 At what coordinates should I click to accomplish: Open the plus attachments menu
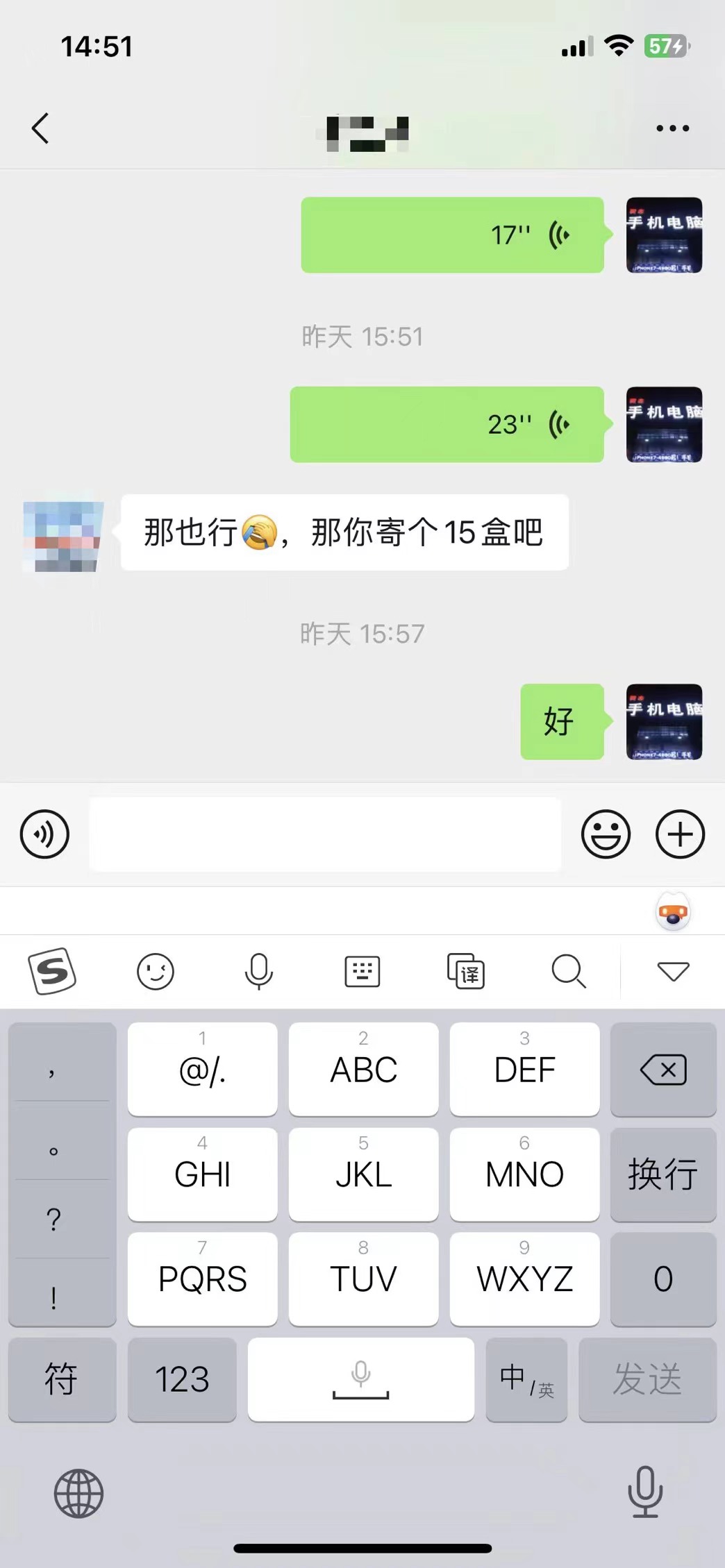coord(680,834)
